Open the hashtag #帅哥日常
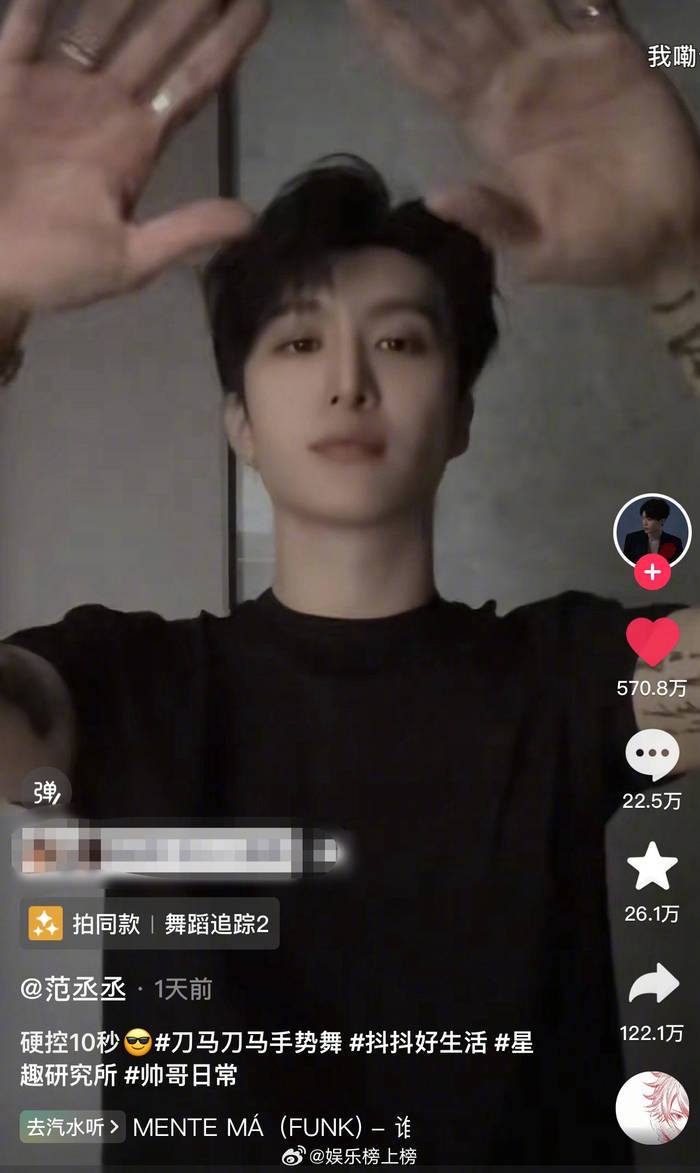Screen dimensions: 700x1173 coord(180,1076)
